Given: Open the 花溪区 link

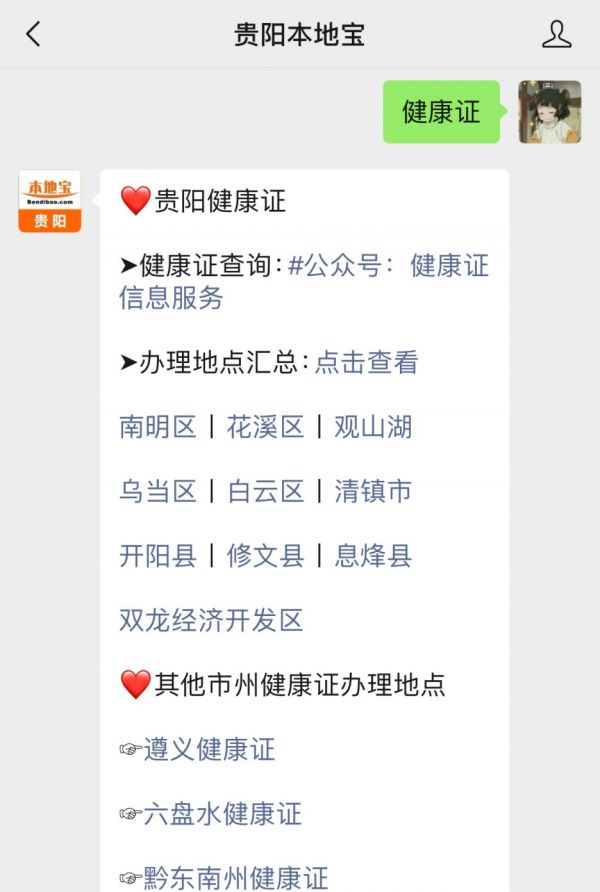Looking at the screenshot, I should [x=265, y=427].
